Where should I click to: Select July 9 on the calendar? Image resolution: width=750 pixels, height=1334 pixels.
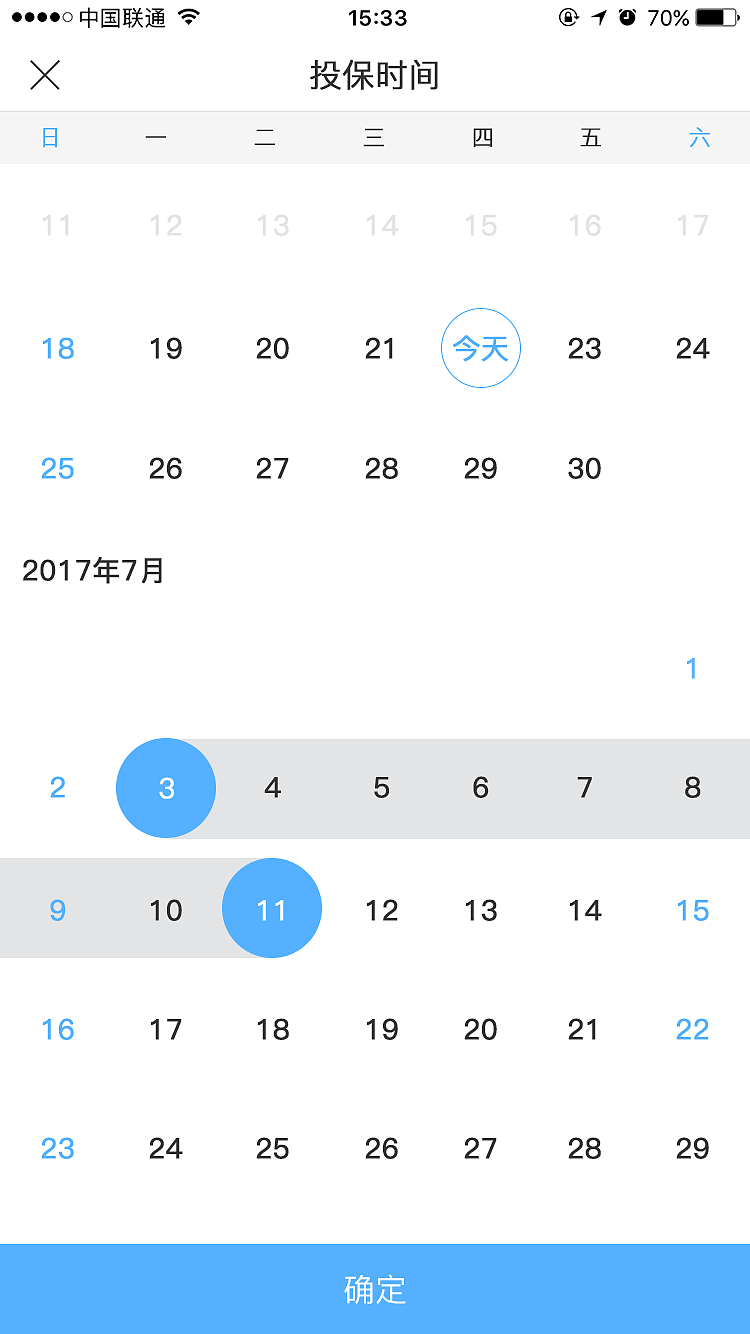coord(57,910)
